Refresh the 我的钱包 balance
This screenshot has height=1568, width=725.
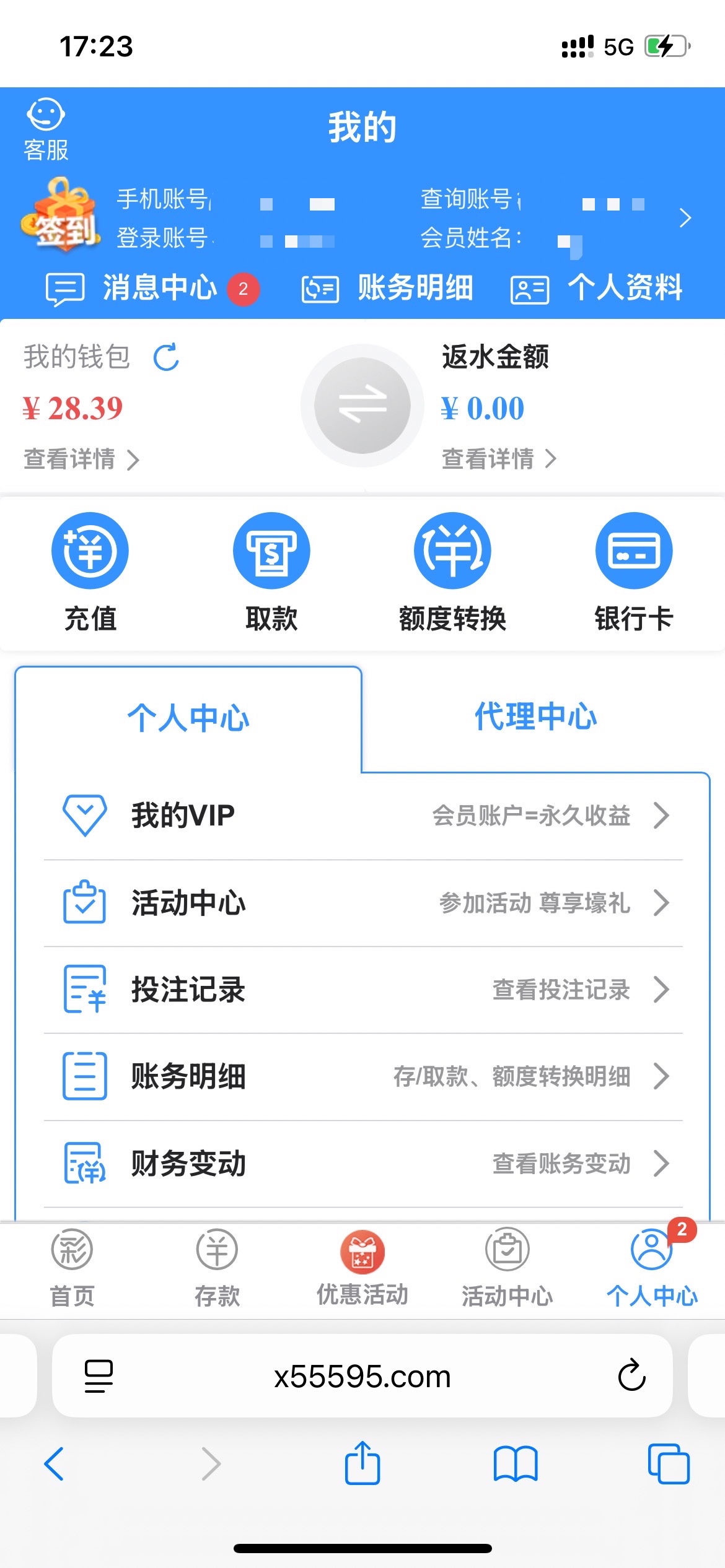(x=166, y=357)
